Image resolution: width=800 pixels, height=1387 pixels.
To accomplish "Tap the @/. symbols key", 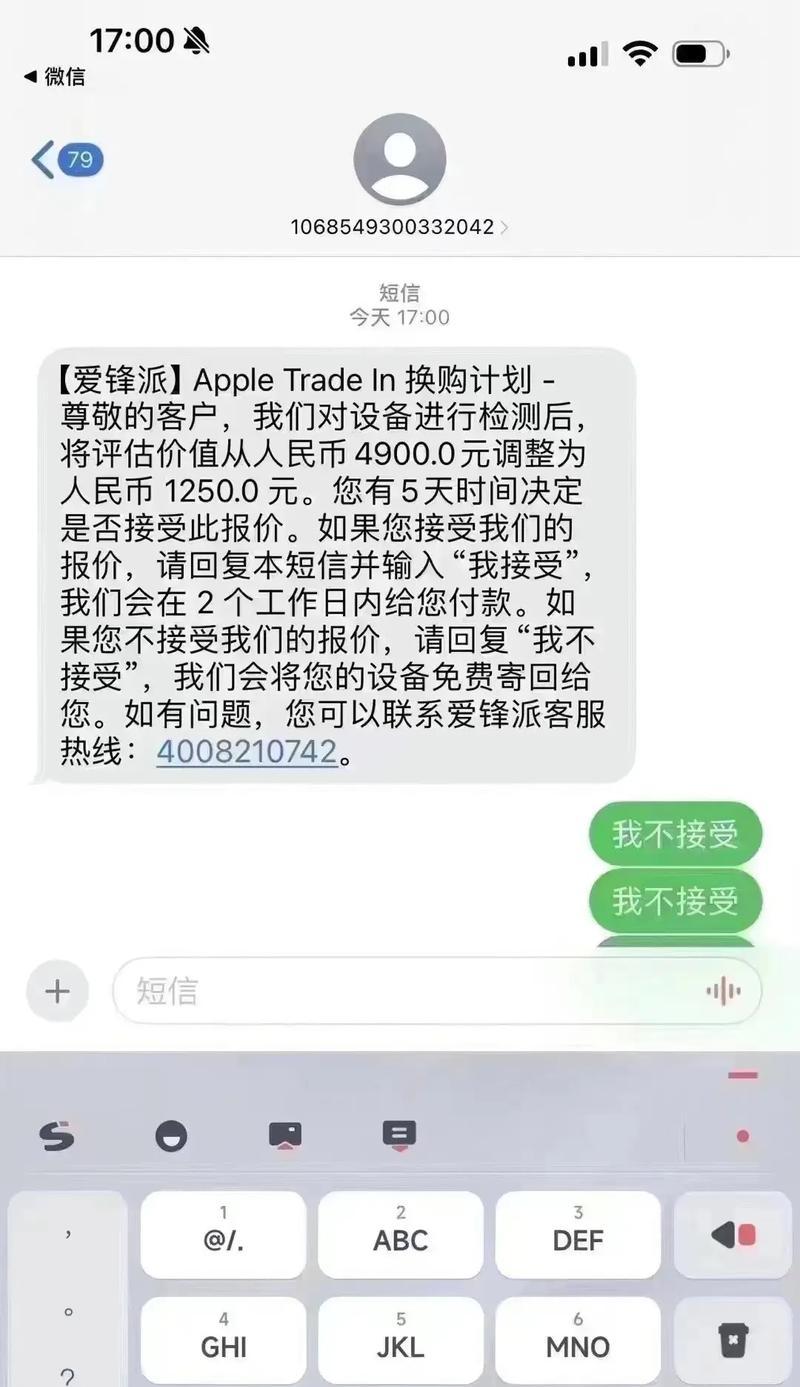I will [x=223, y=1233].
